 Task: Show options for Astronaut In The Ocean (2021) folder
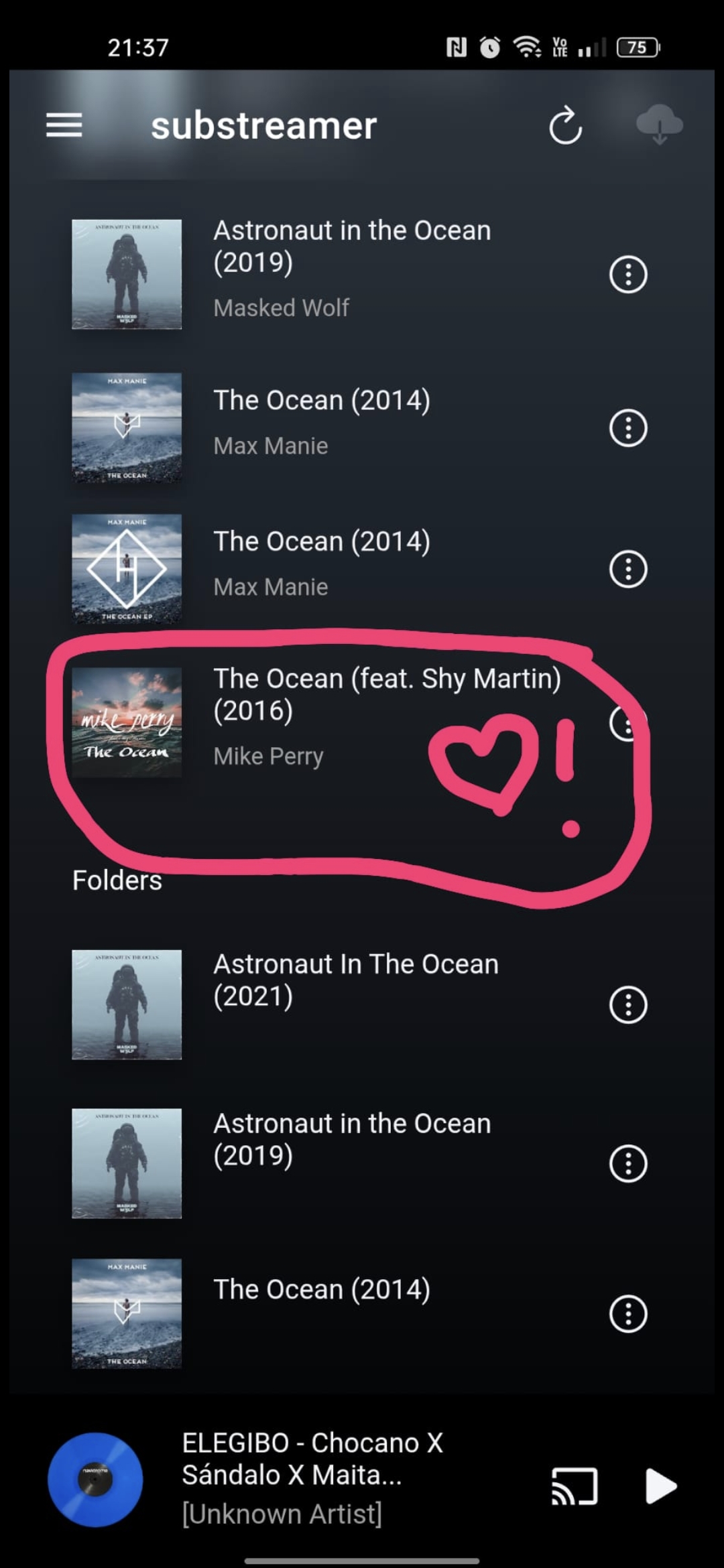[627, 1004]
